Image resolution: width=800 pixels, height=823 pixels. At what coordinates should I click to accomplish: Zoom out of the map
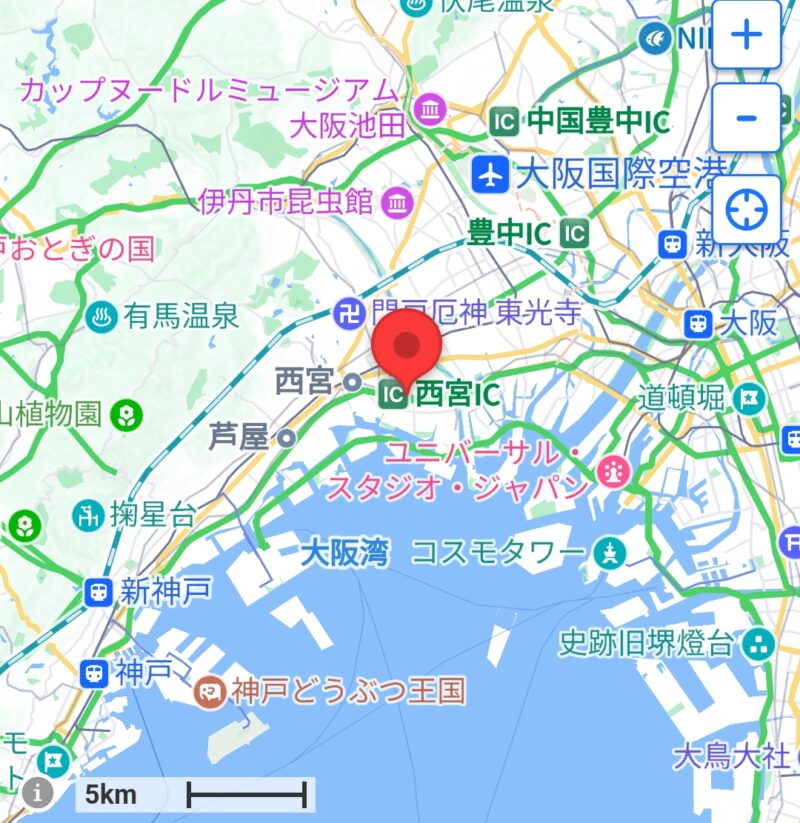coord(746,118)
